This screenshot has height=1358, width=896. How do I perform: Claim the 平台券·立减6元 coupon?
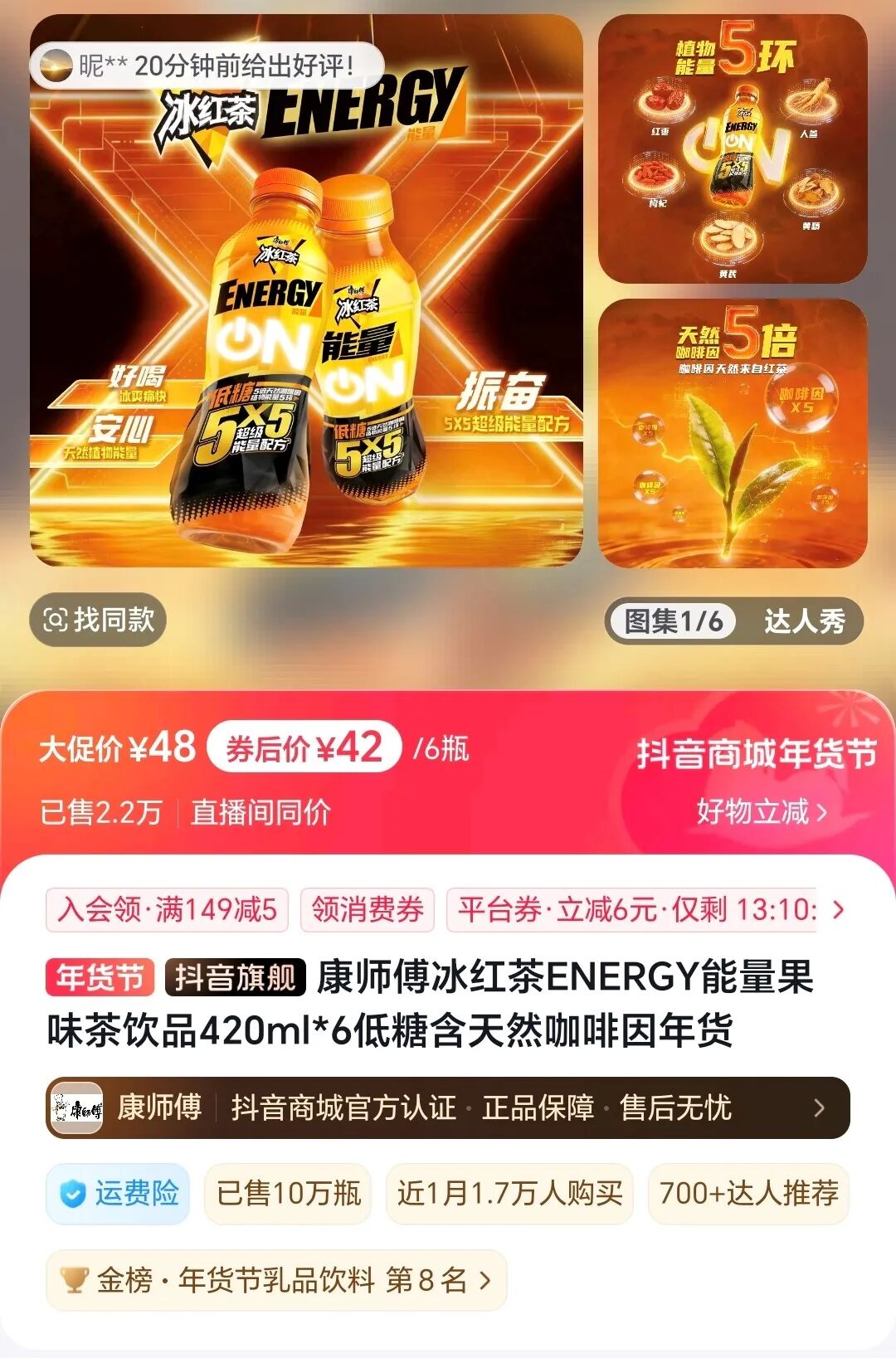635,909
